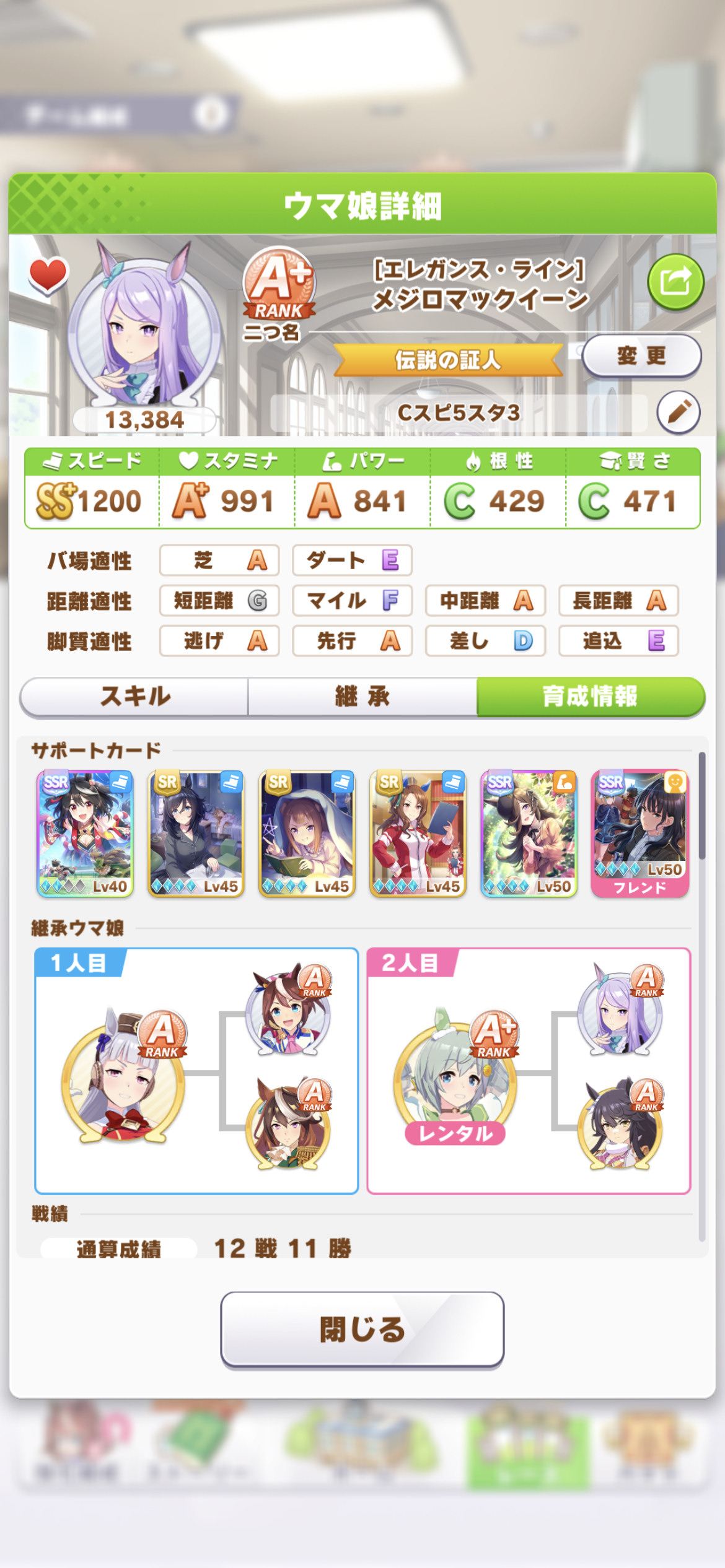Share this Uma Musume detail
Viewport: 725px width, 1568px height.
(x=675, y=282)
